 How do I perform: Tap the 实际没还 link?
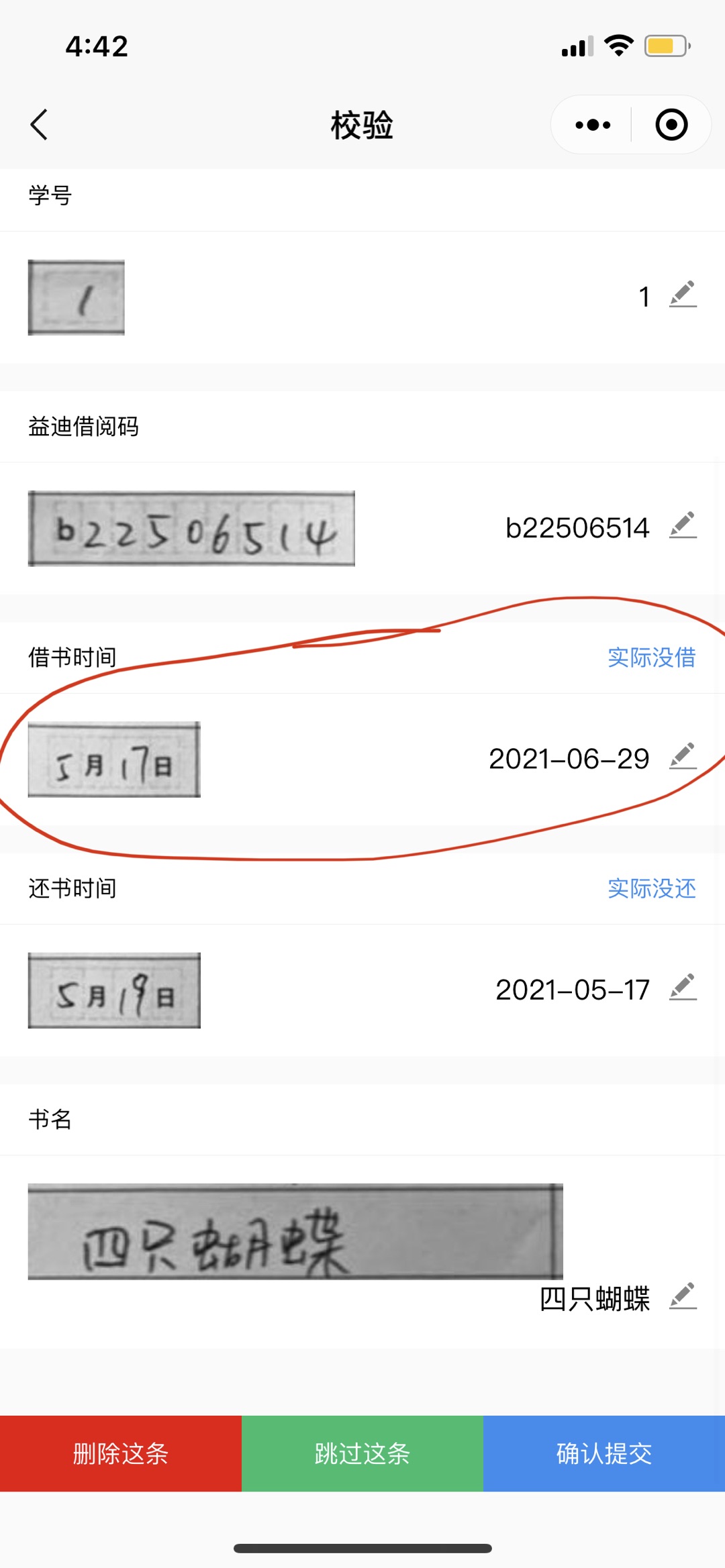tap(651, 888)
